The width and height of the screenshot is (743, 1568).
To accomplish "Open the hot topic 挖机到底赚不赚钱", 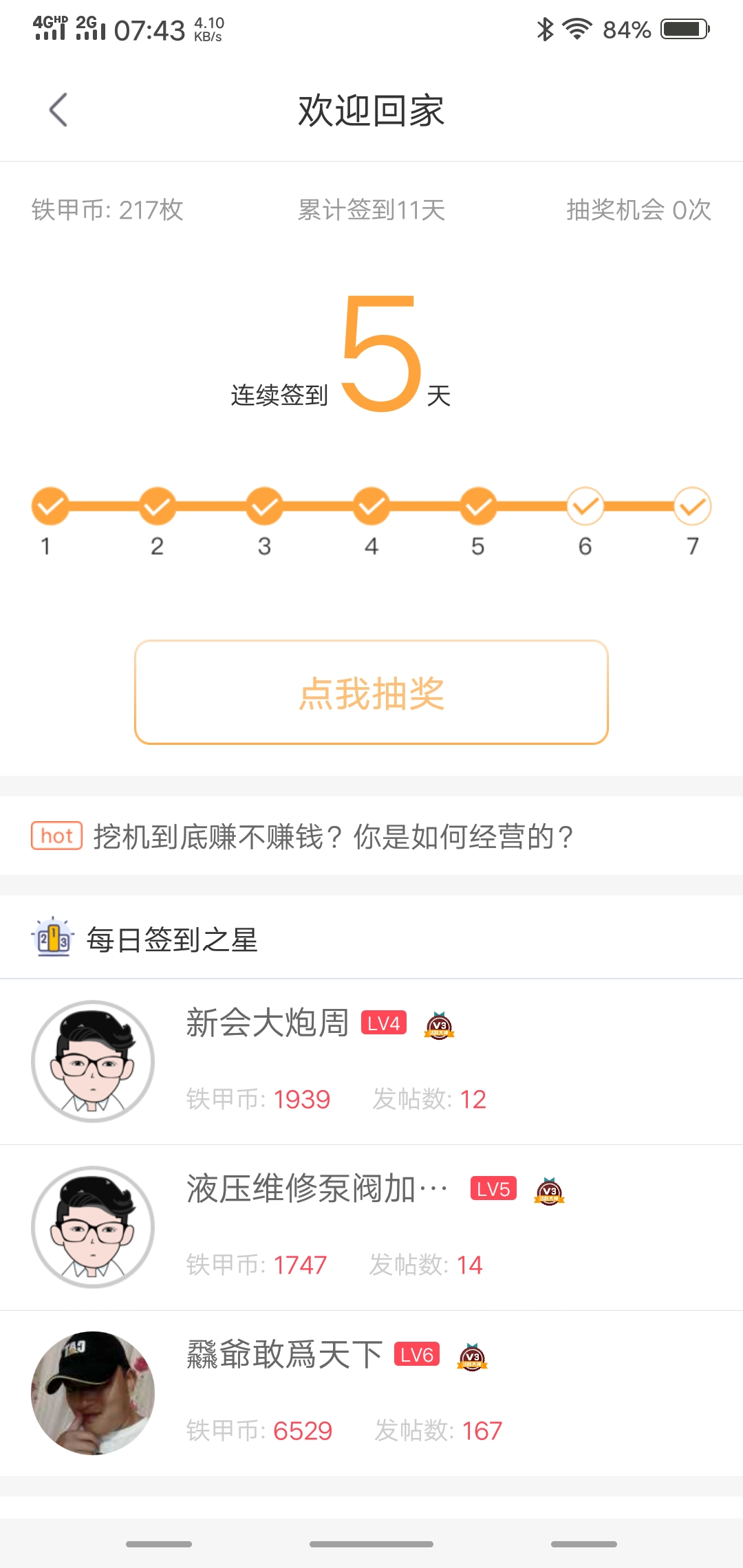I will pyautogui.click(x=371, y=836).
